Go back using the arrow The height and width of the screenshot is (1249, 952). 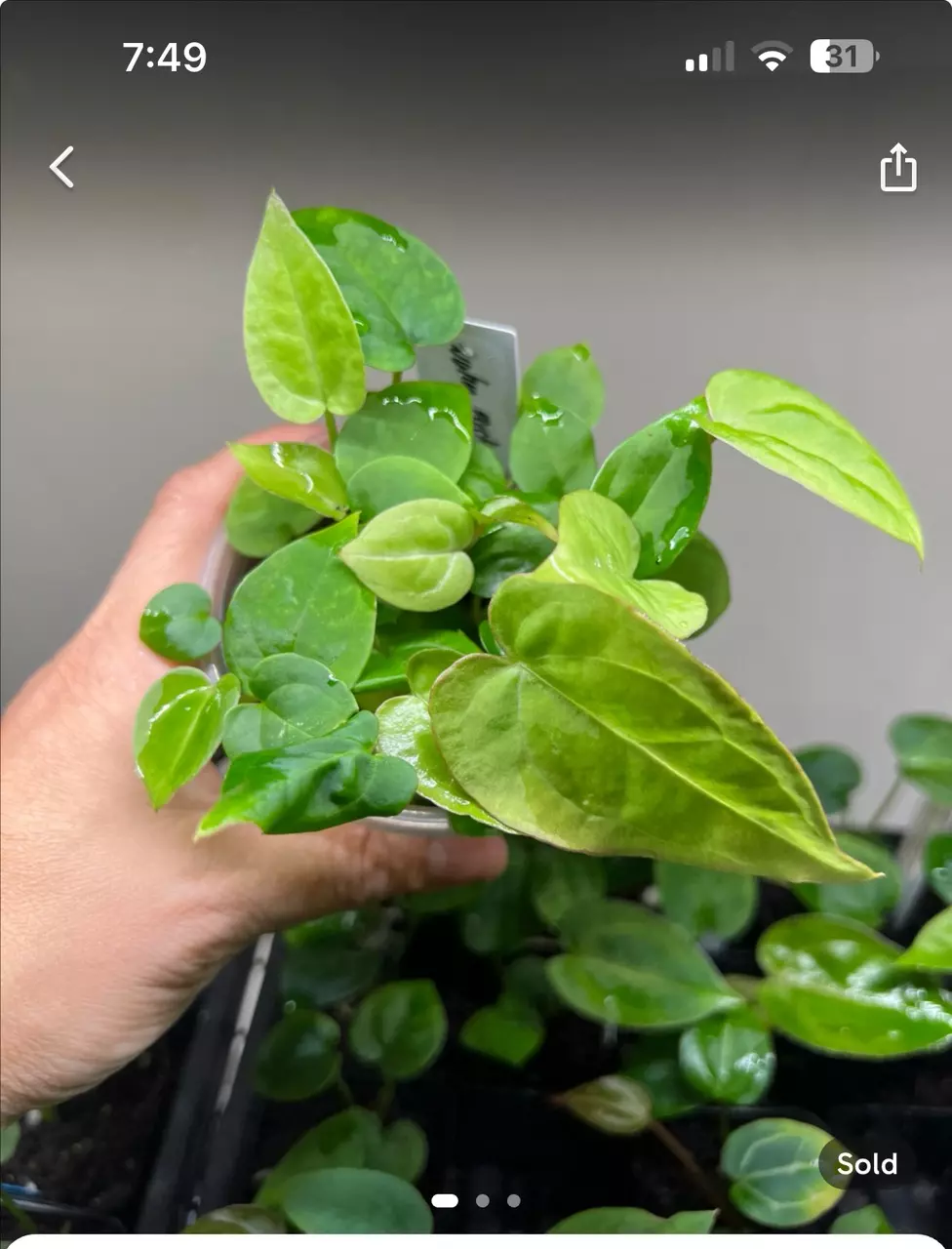(62, 167)
